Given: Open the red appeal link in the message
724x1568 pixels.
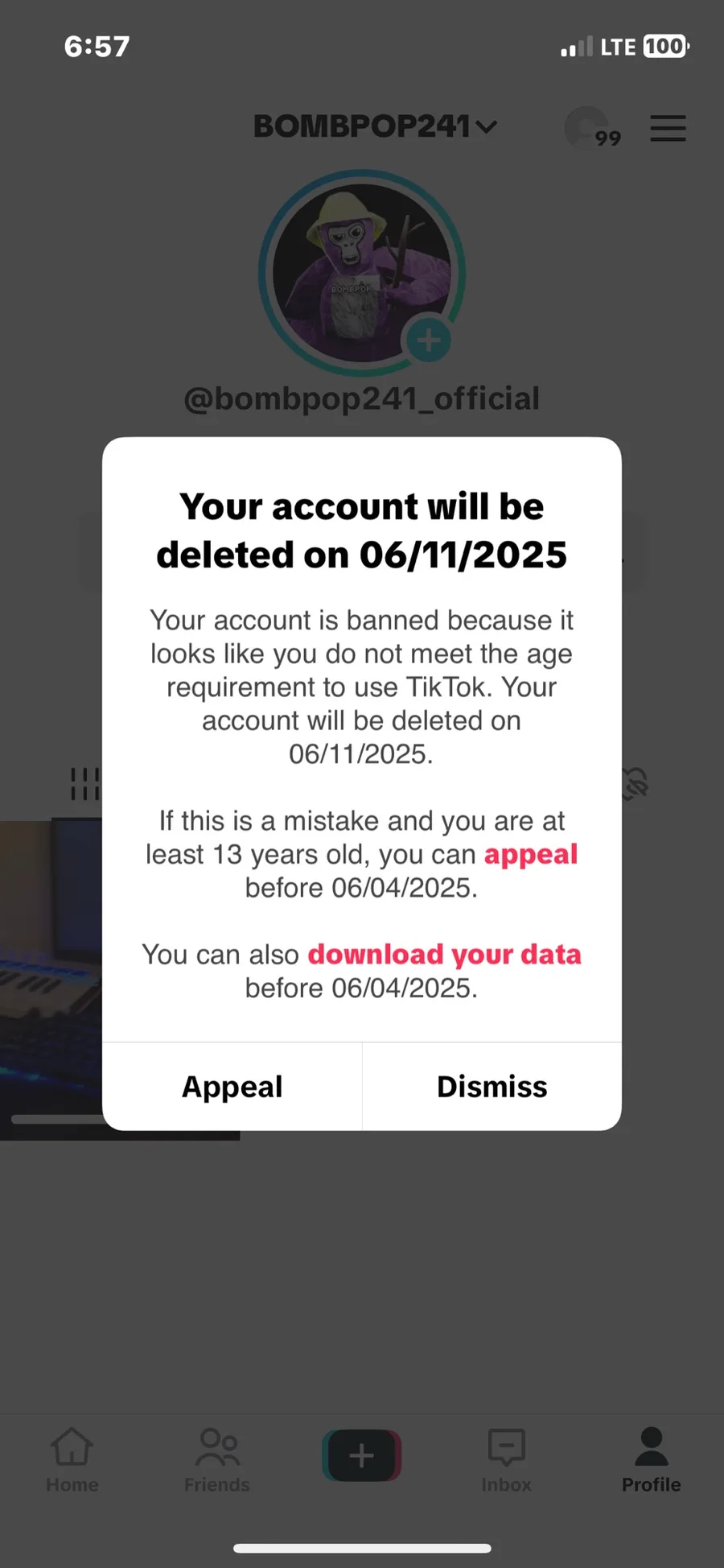Looking at the screenshot, I should [530, 854].
